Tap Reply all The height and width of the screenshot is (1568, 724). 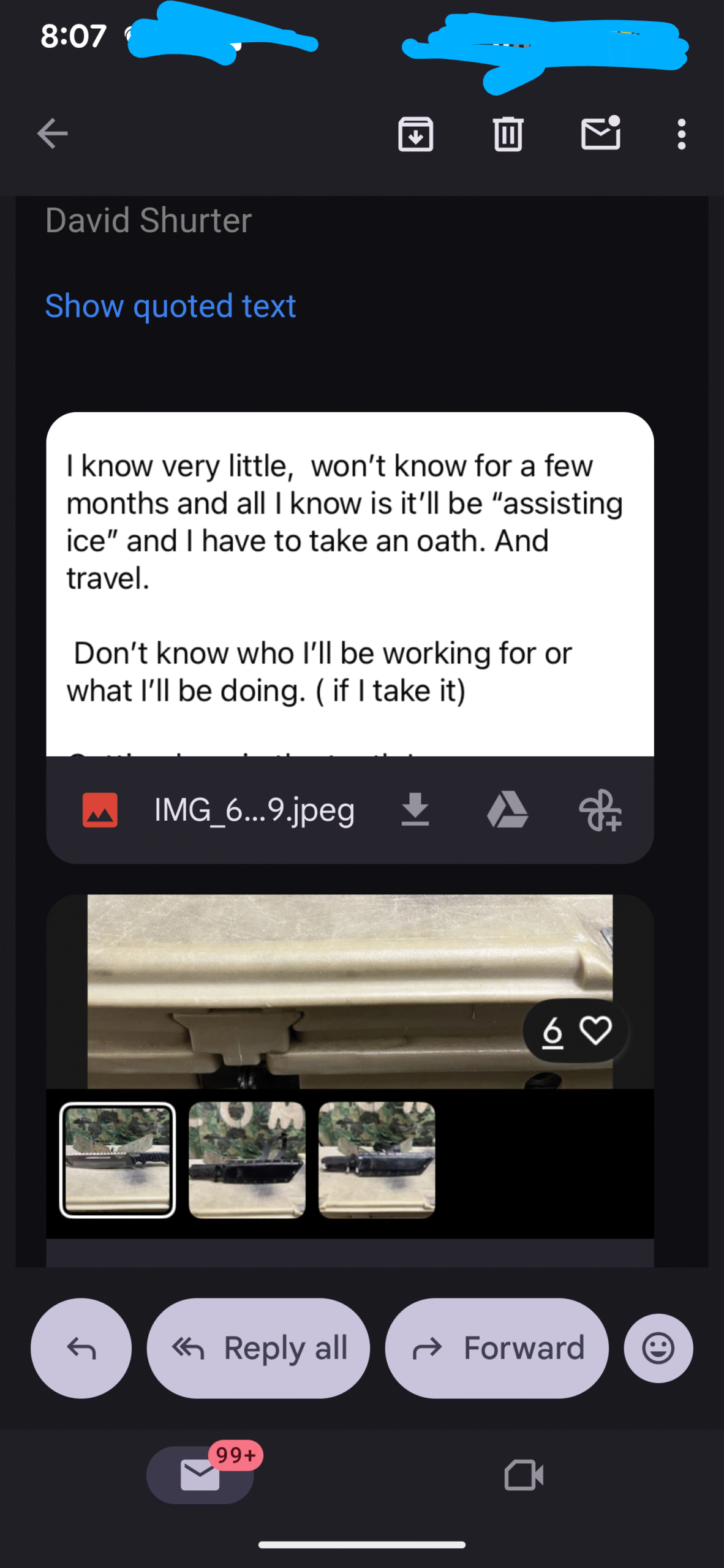(258, 1348)
